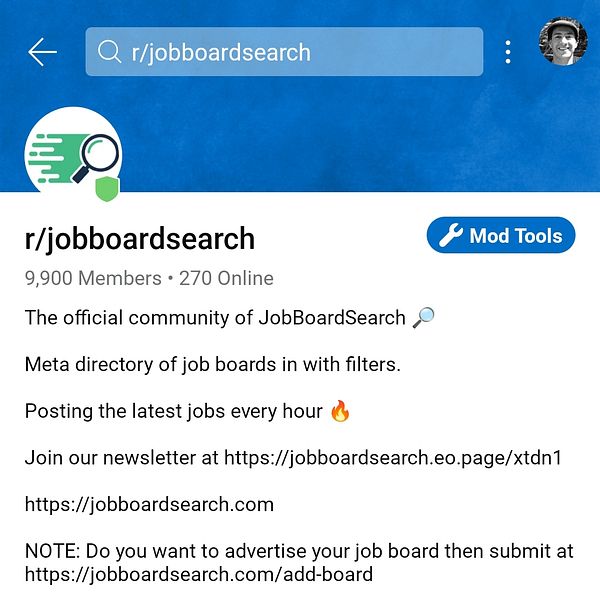This screenshot has width=600, height=605.
Task: Open the profile avatar
Action: coord(562,42)
